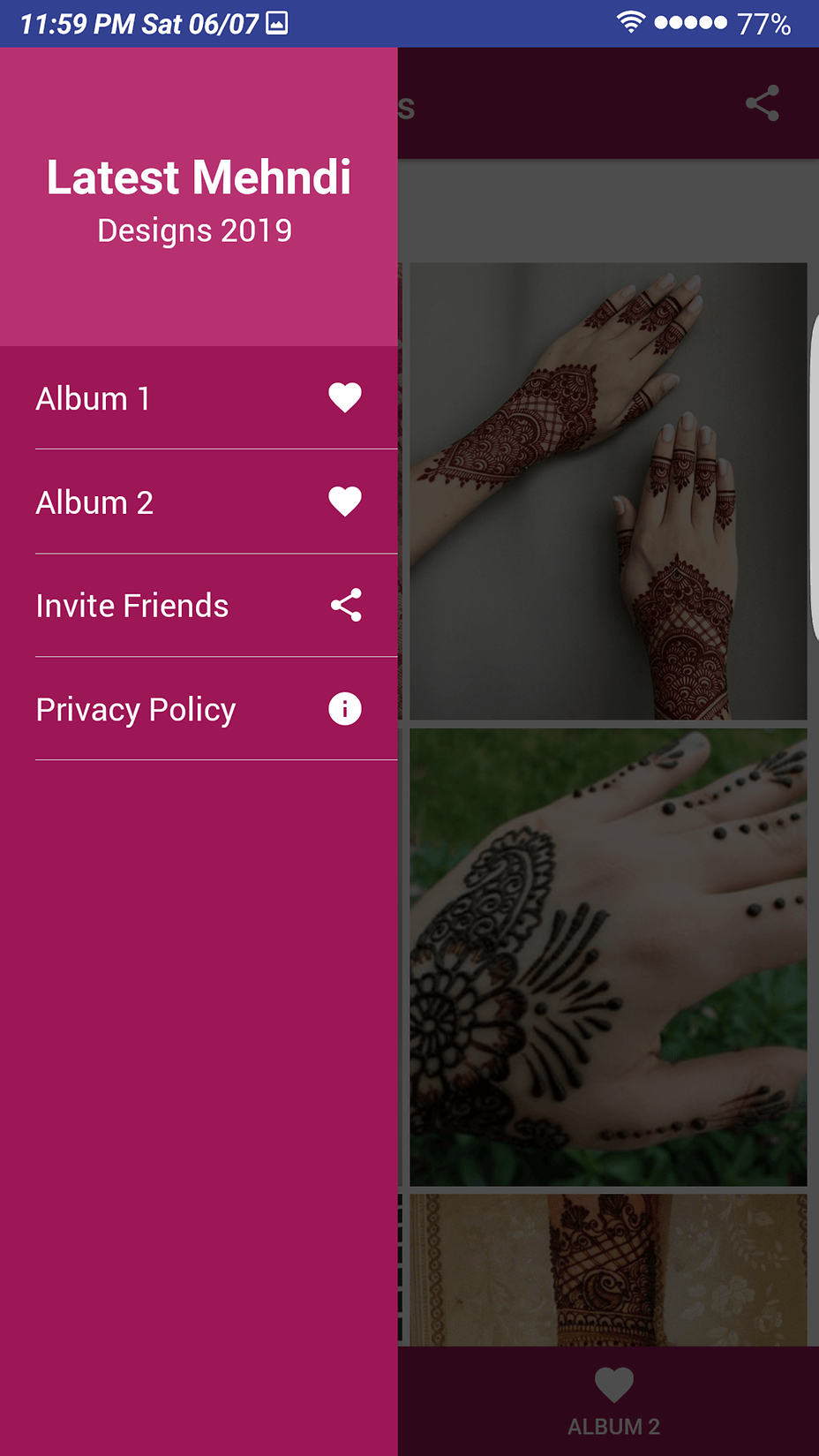Image resolution: width=819 pixels, height=1456 pixels.
Task: Open Album 2 from the drawer
Action: 199,502
